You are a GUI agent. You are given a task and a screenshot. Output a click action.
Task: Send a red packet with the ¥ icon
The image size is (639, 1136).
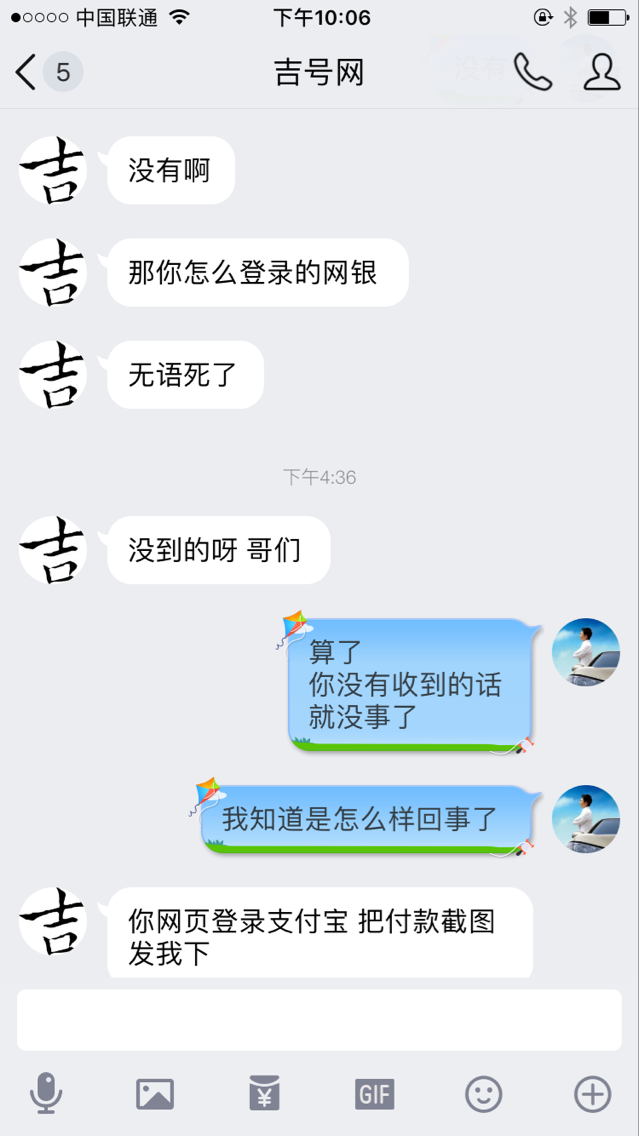[265, 1094]
